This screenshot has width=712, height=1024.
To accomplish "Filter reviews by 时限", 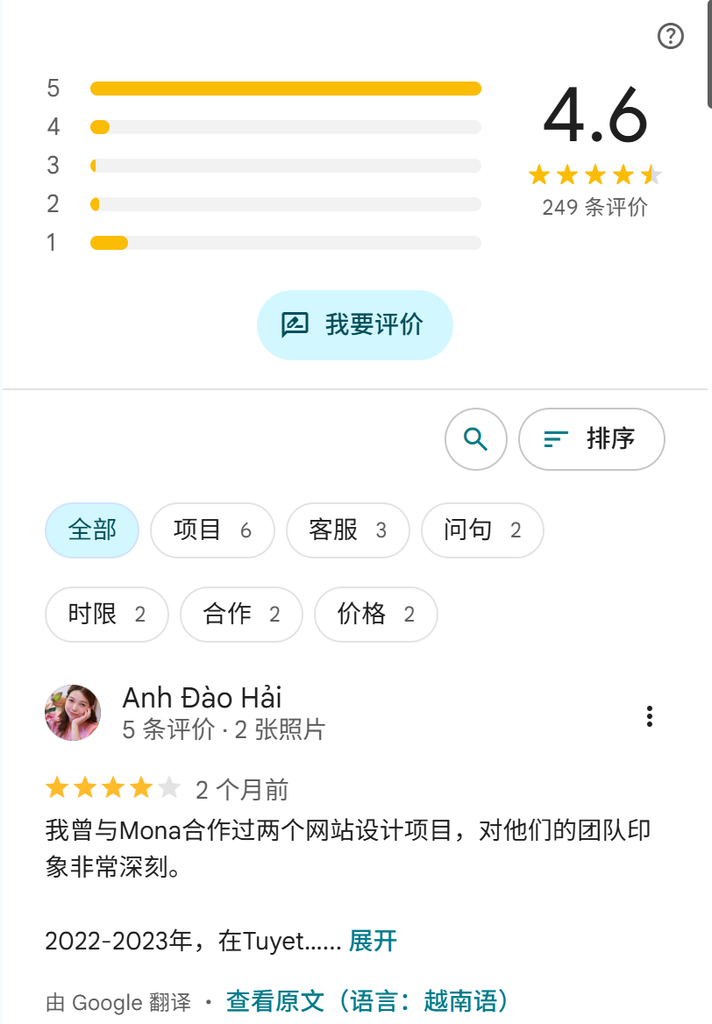I will 106,615.
